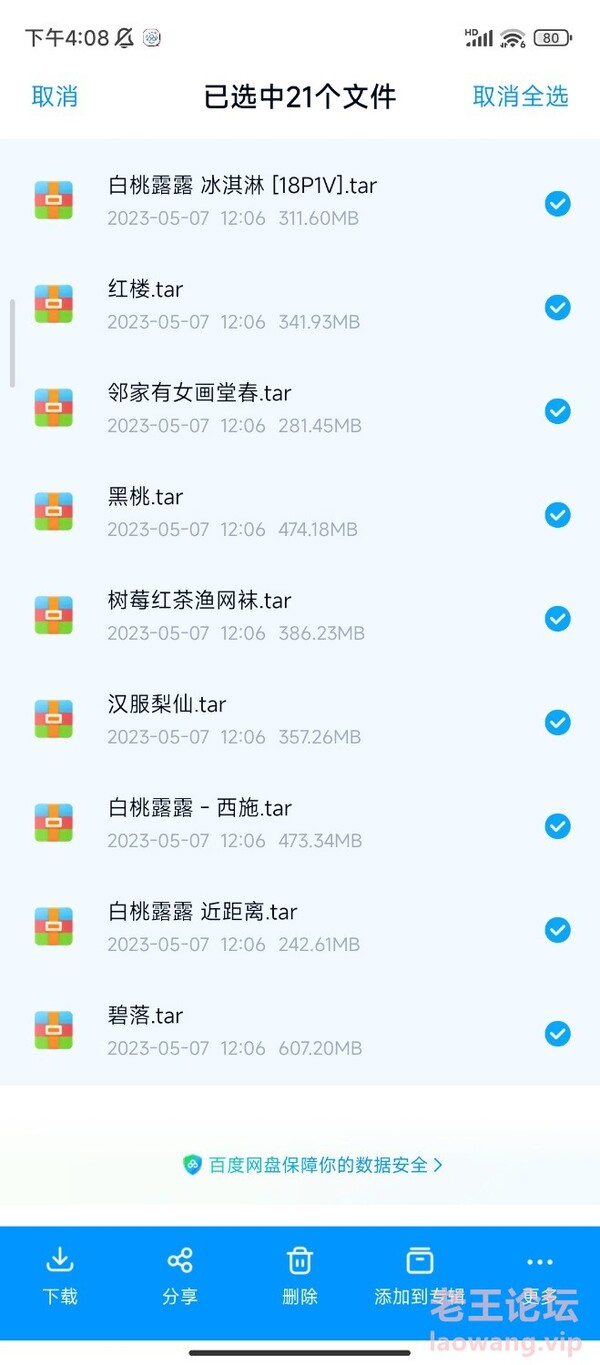600x1365 pixels.
Task: Deselect the 黑桃.tar file
Action: [557, 515]
